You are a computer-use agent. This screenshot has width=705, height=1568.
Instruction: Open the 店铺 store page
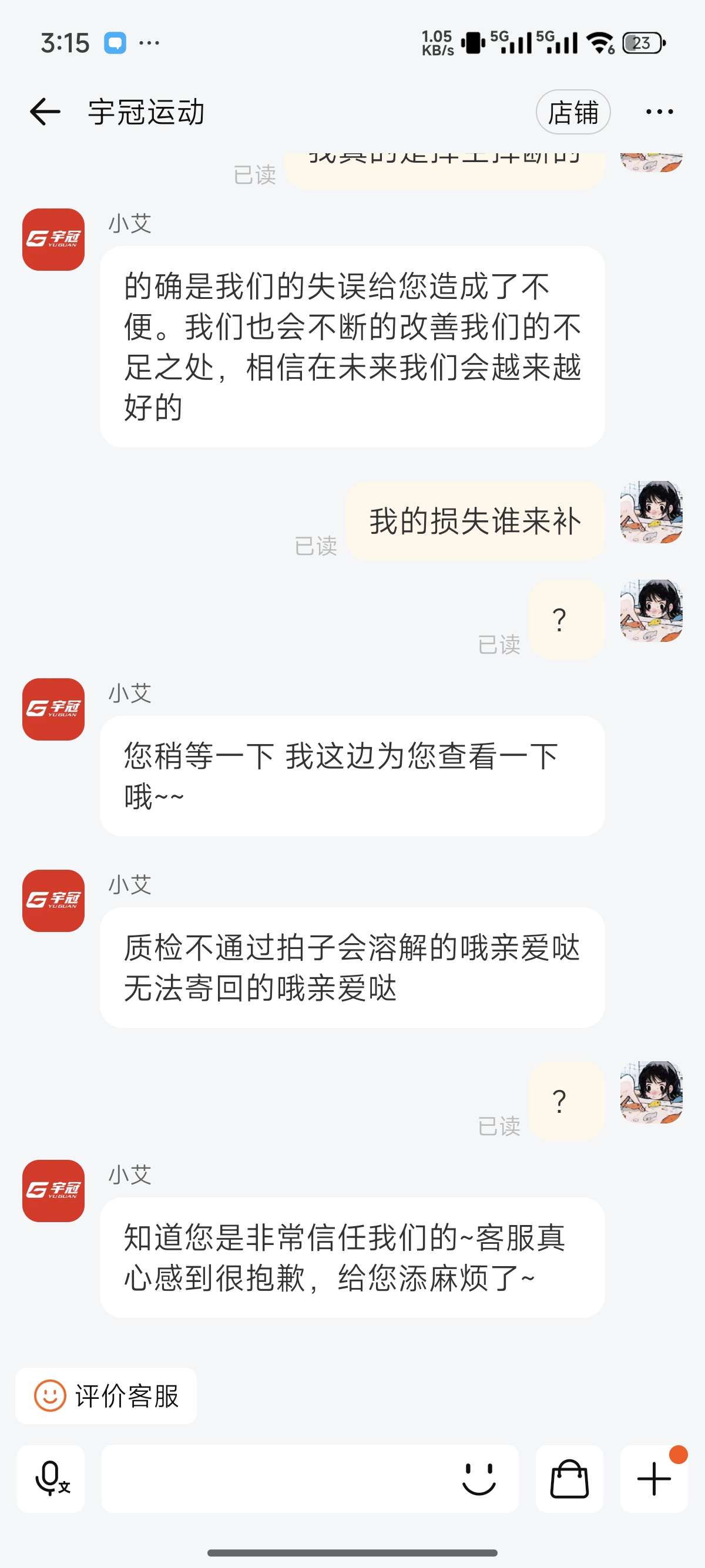[x=572, y=112]
